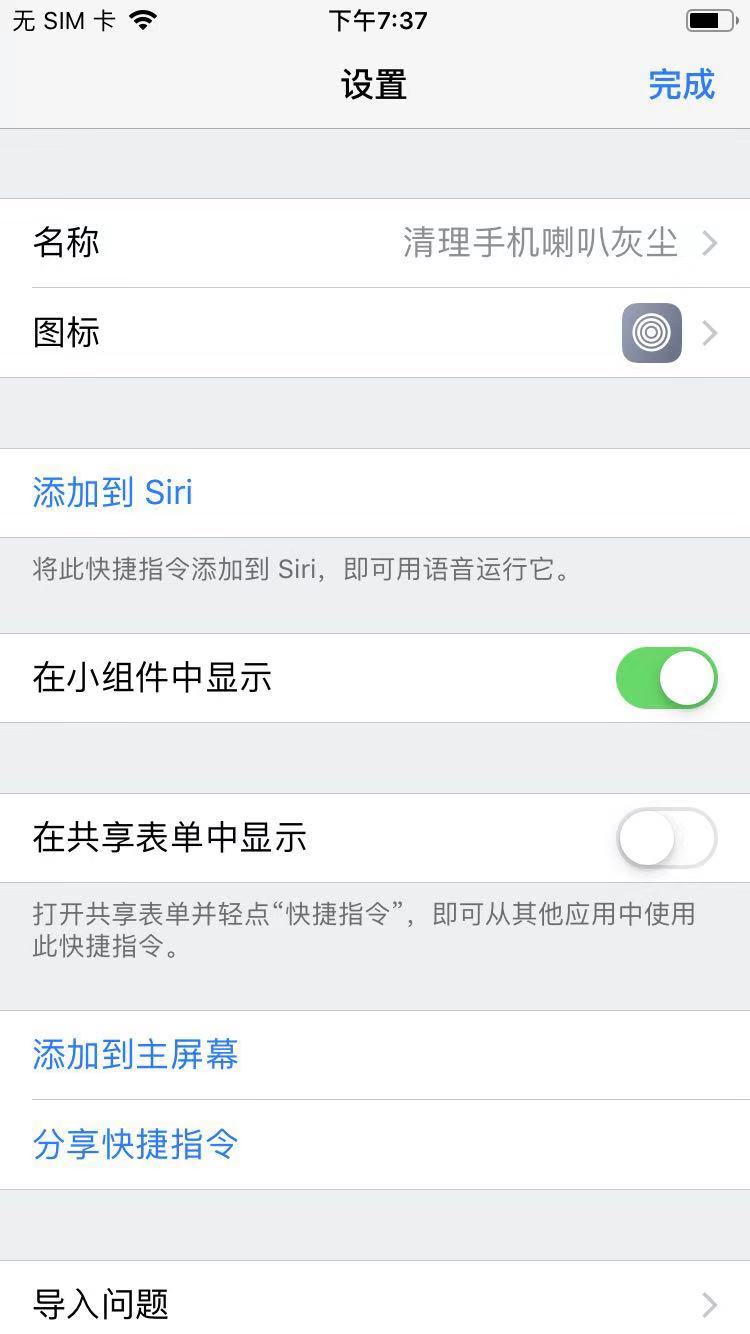Open the 图标 row disclosure arrow
The width and height of the screenshot is (750, 1334).
(712, 333)
